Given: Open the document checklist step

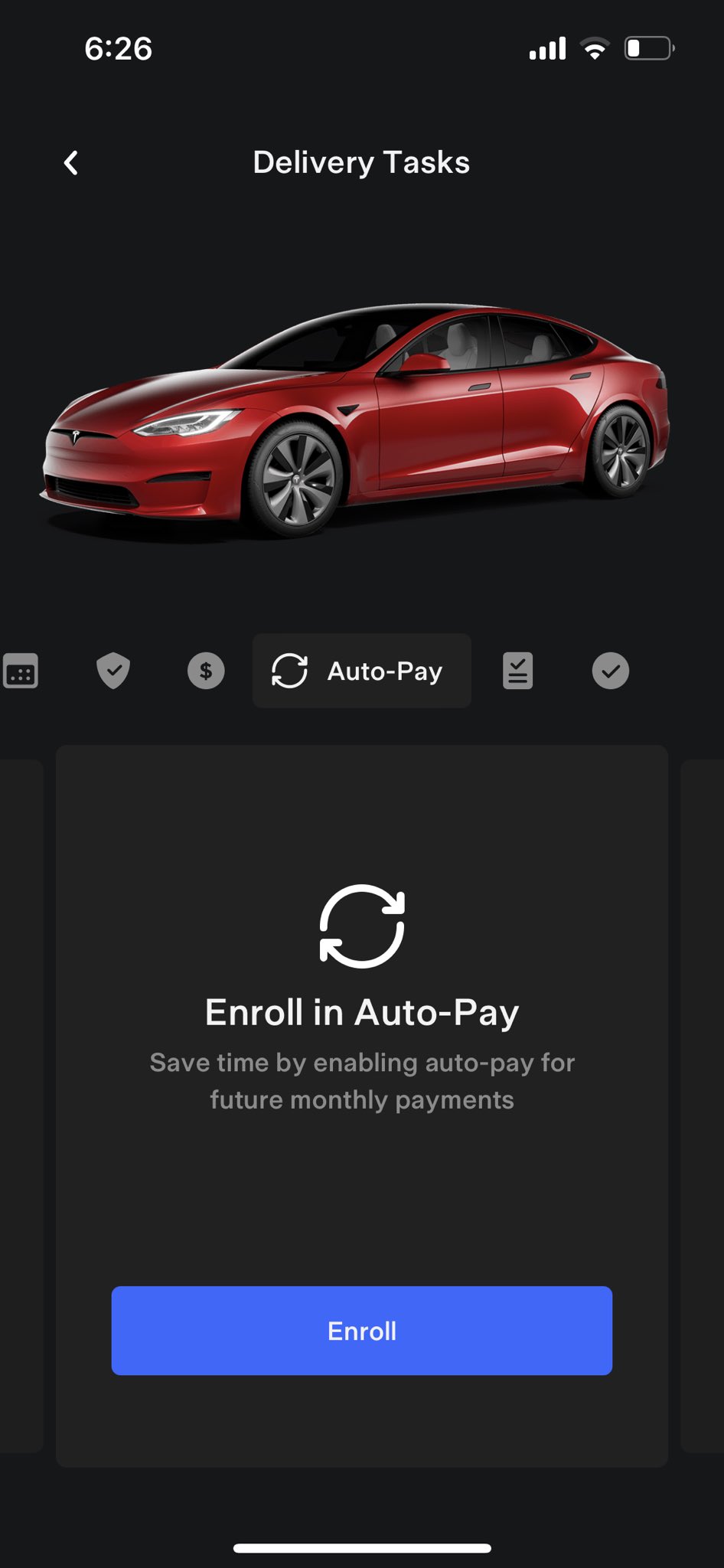Looking at the screenshot, I should click(518, 671).
